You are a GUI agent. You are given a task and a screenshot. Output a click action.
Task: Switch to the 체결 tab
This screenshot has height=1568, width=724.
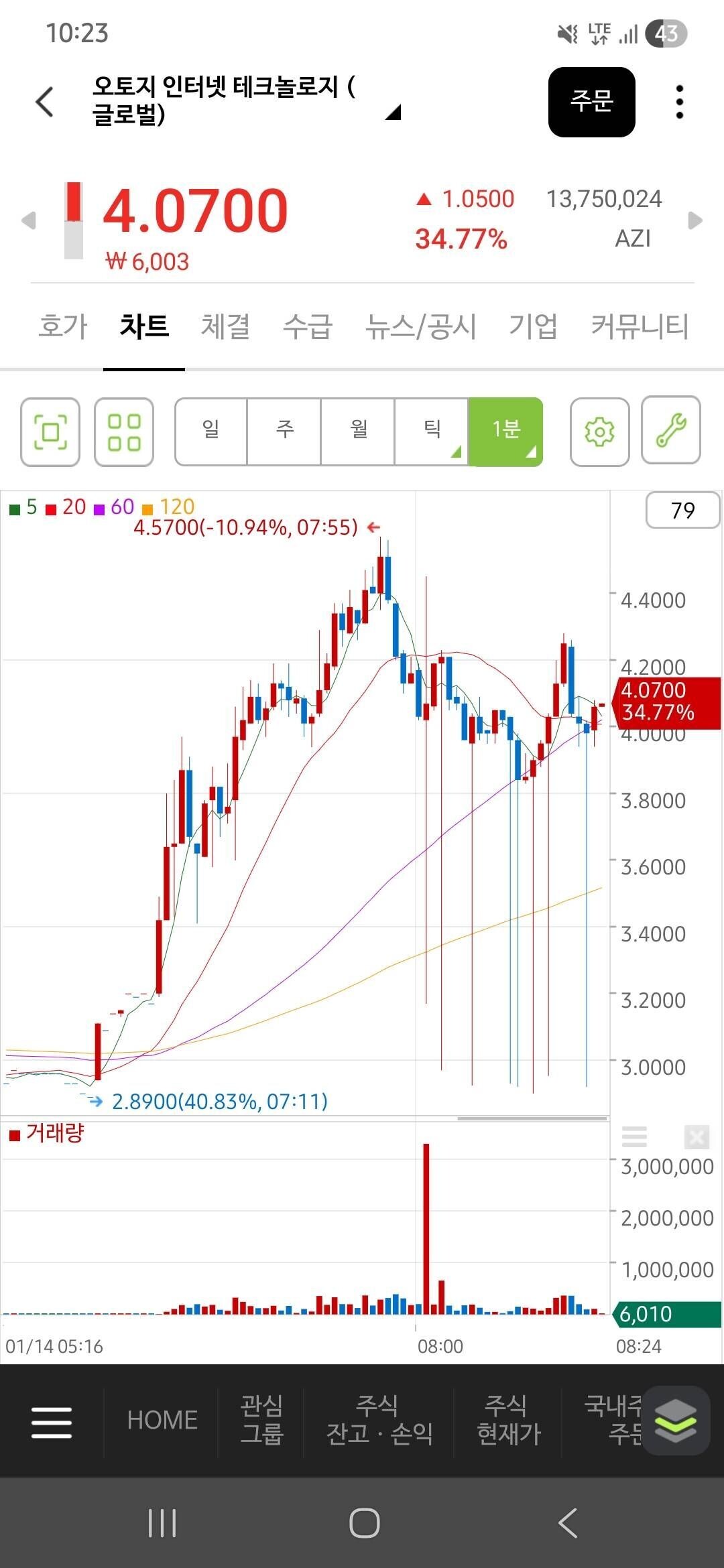226,326
